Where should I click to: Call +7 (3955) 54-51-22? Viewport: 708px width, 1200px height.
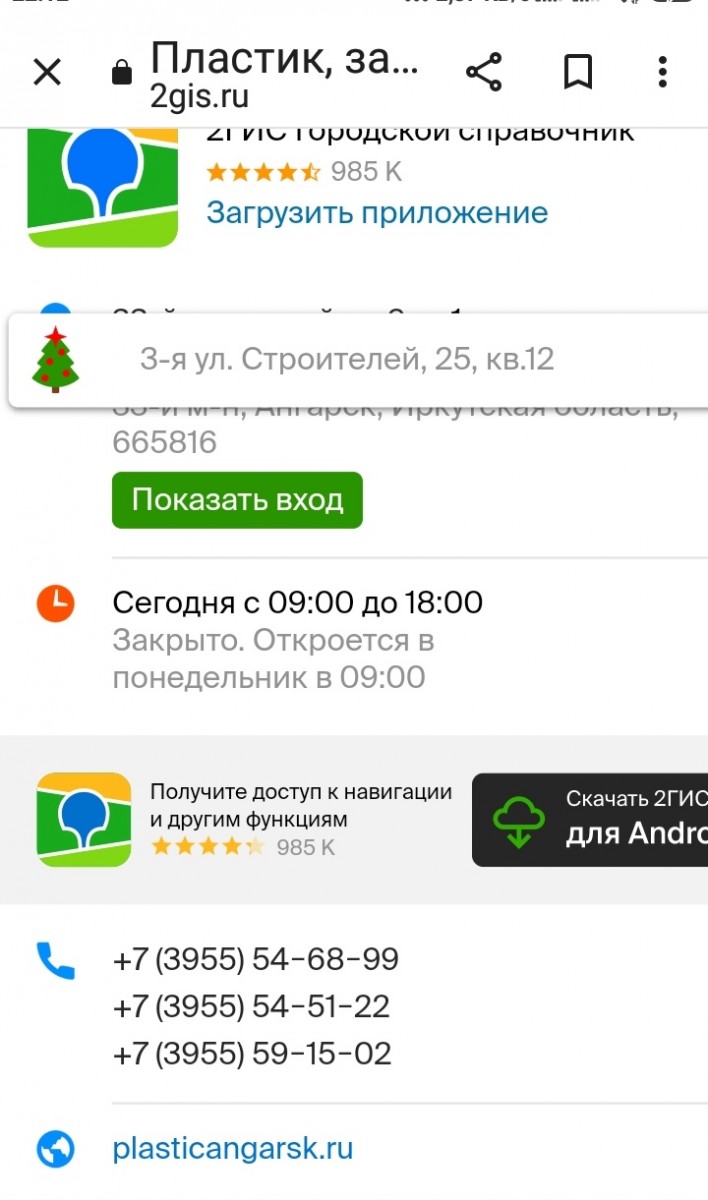tap(251, 1007)
